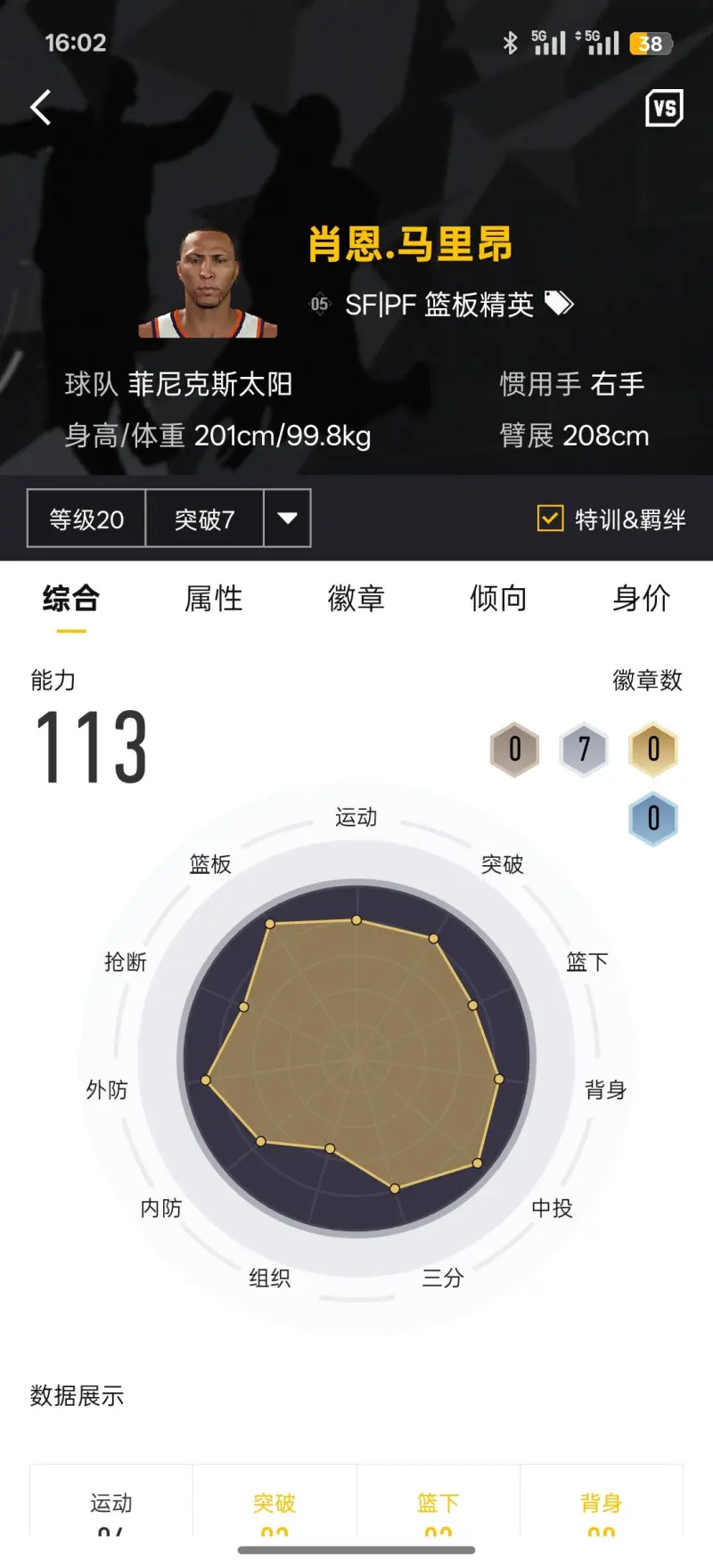Go back using the top-left arrow

coord(41,108)
